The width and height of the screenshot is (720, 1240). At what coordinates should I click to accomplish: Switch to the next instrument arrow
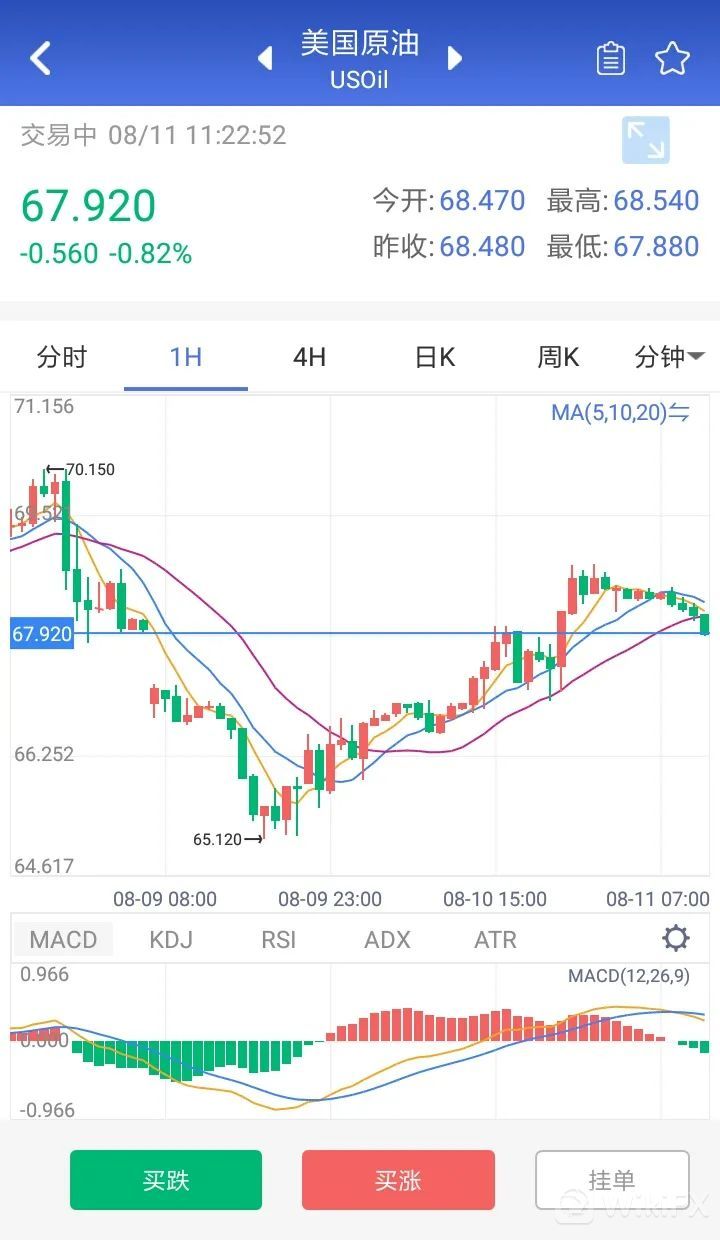[x=455, y=58]
